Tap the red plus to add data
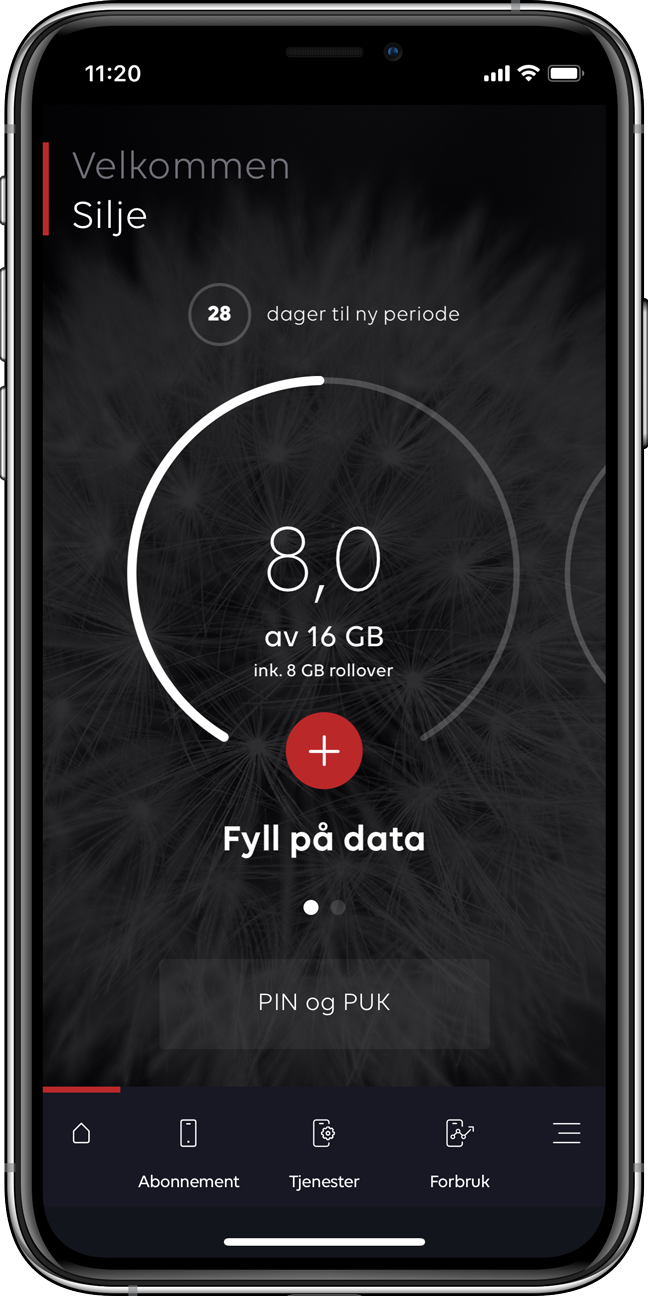 pos(324,752)
